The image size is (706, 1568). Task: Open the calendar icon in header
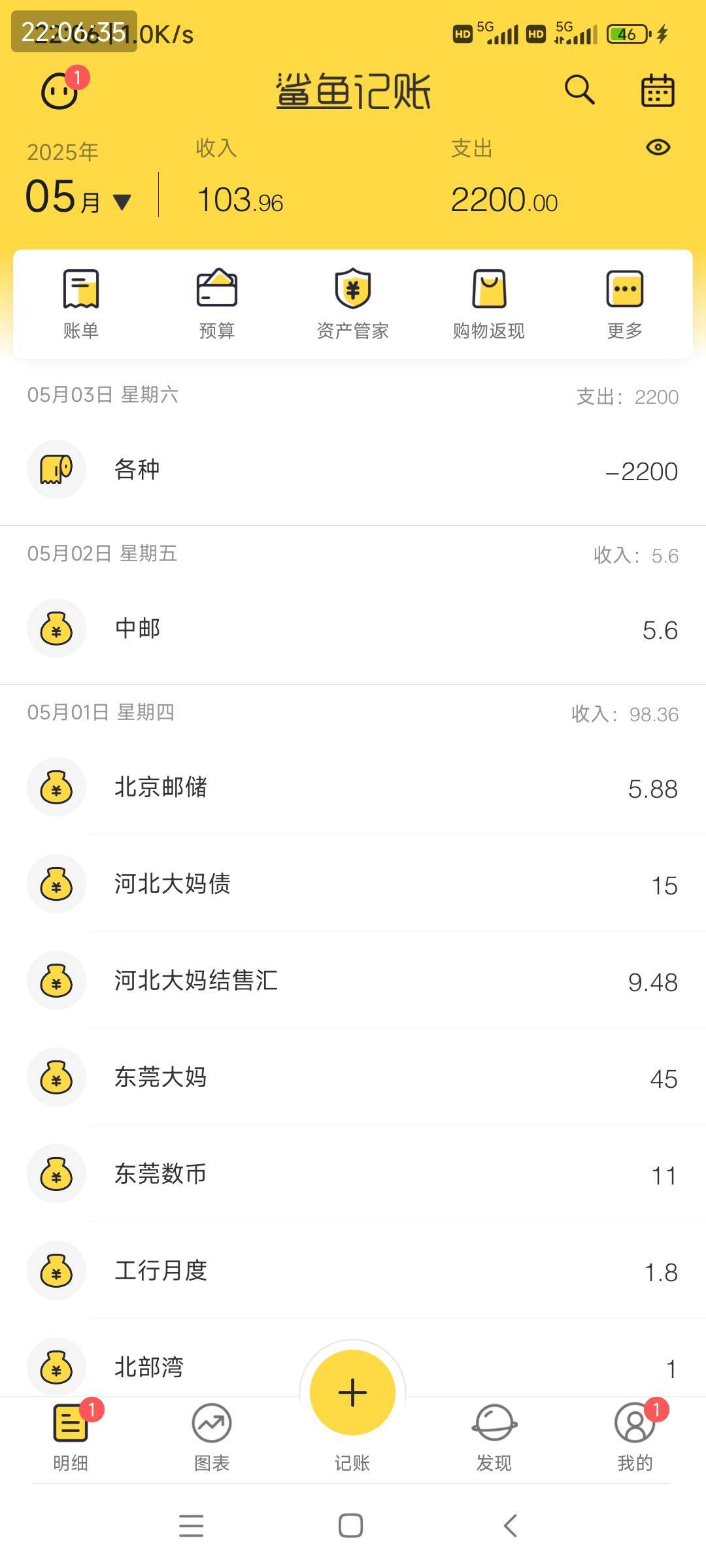coord(658,90)
